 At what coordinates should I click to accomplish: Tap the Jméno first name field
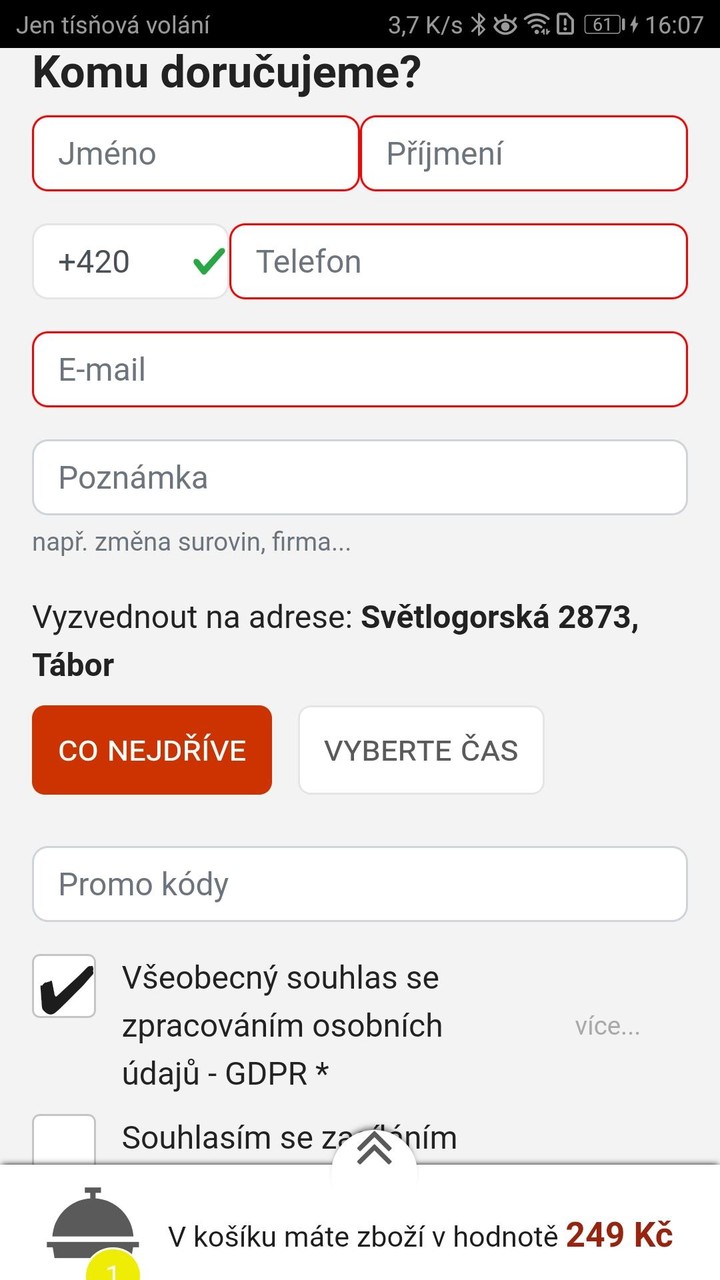(195, 154)
